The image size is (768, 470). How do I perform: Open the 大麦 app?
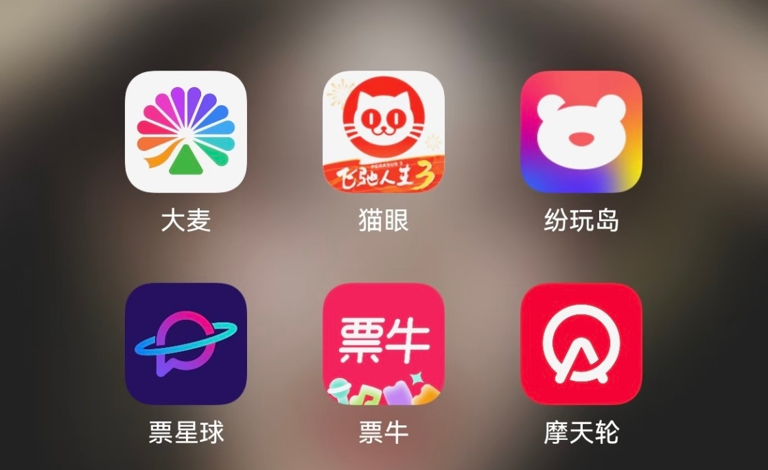tap(186, 131)
